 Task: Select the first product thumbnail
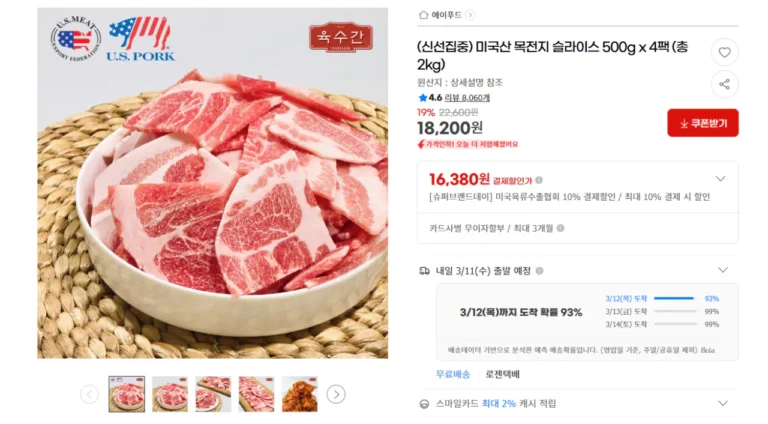(x=127, y=394)
